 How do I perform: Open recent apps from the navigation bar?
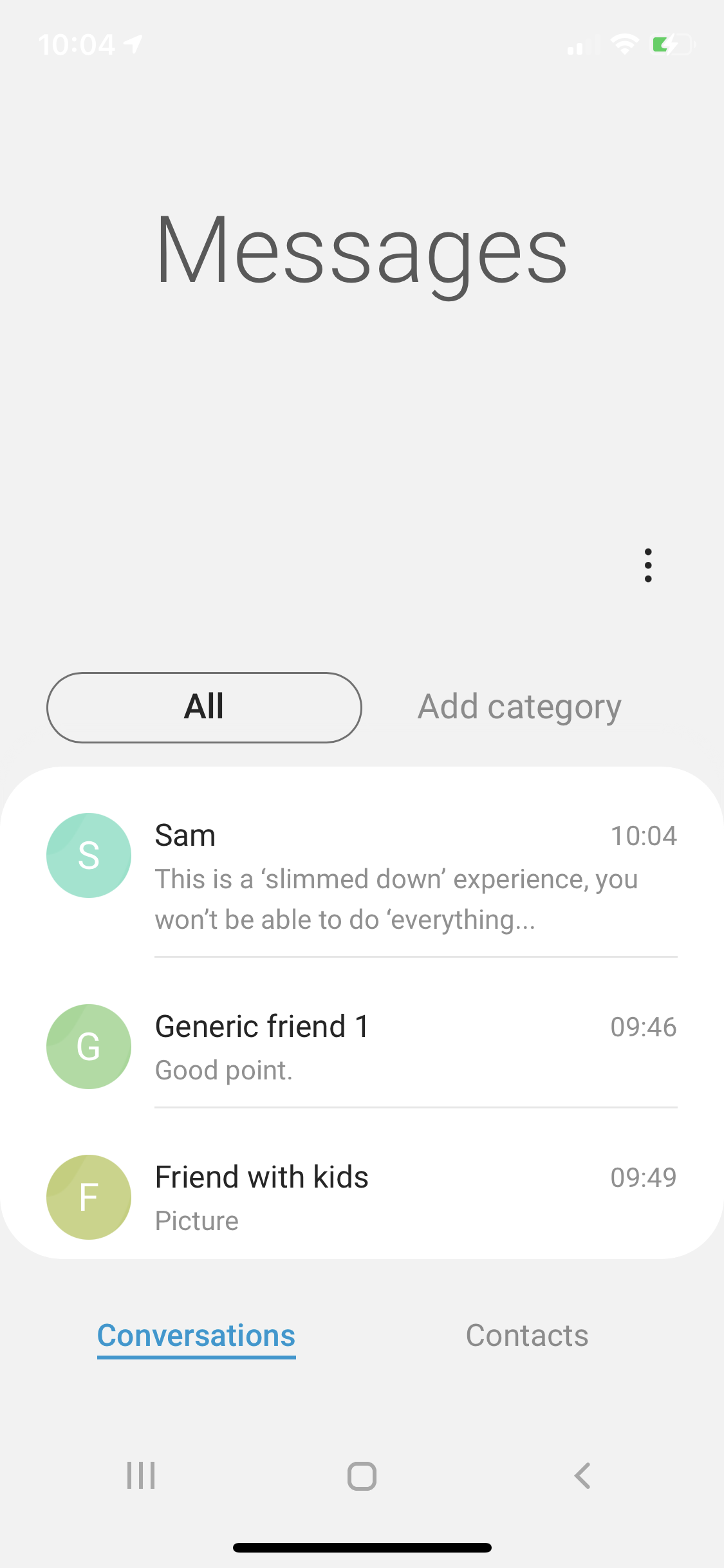(x=141, y=1475)
